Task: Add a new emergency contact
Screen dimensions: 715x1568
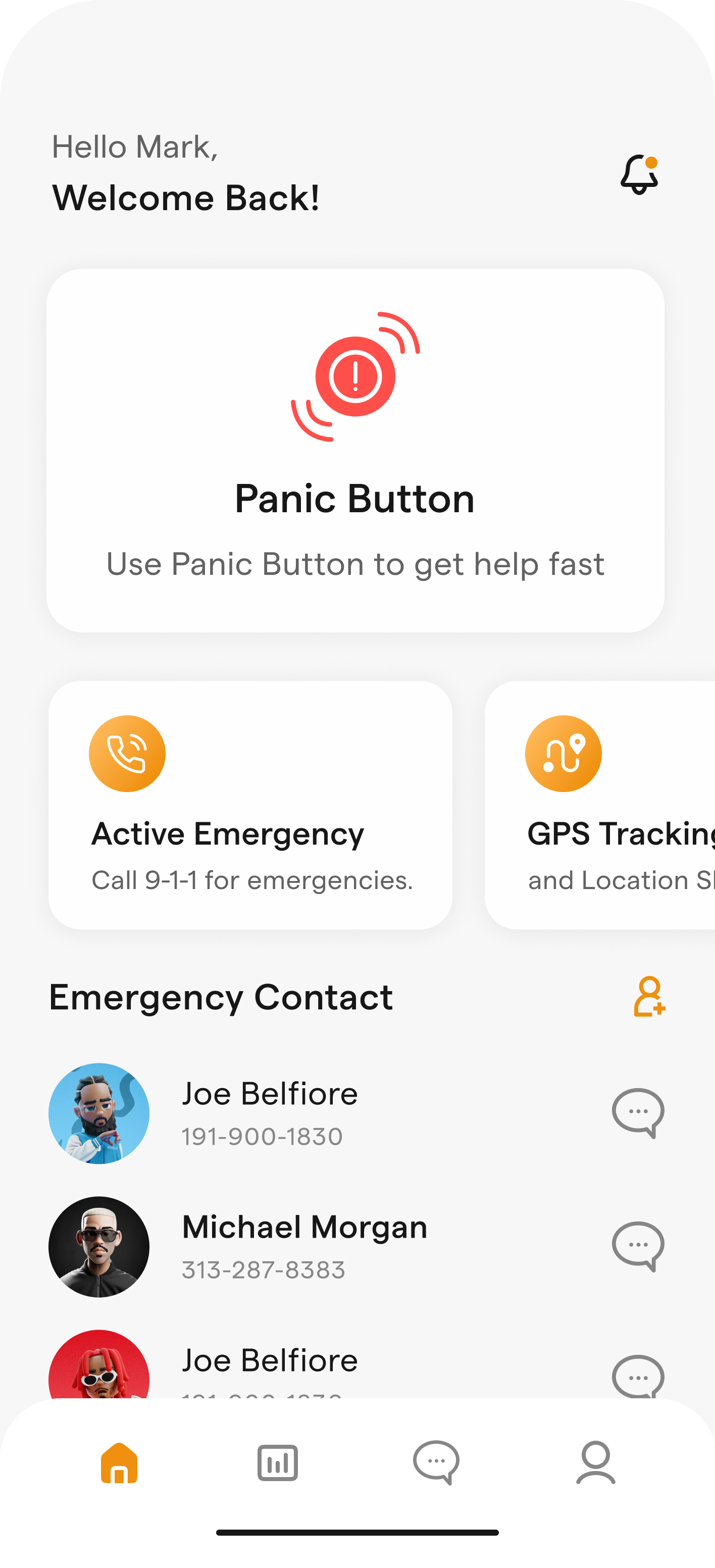Action: pyautogui.click(x=649, y=997)
